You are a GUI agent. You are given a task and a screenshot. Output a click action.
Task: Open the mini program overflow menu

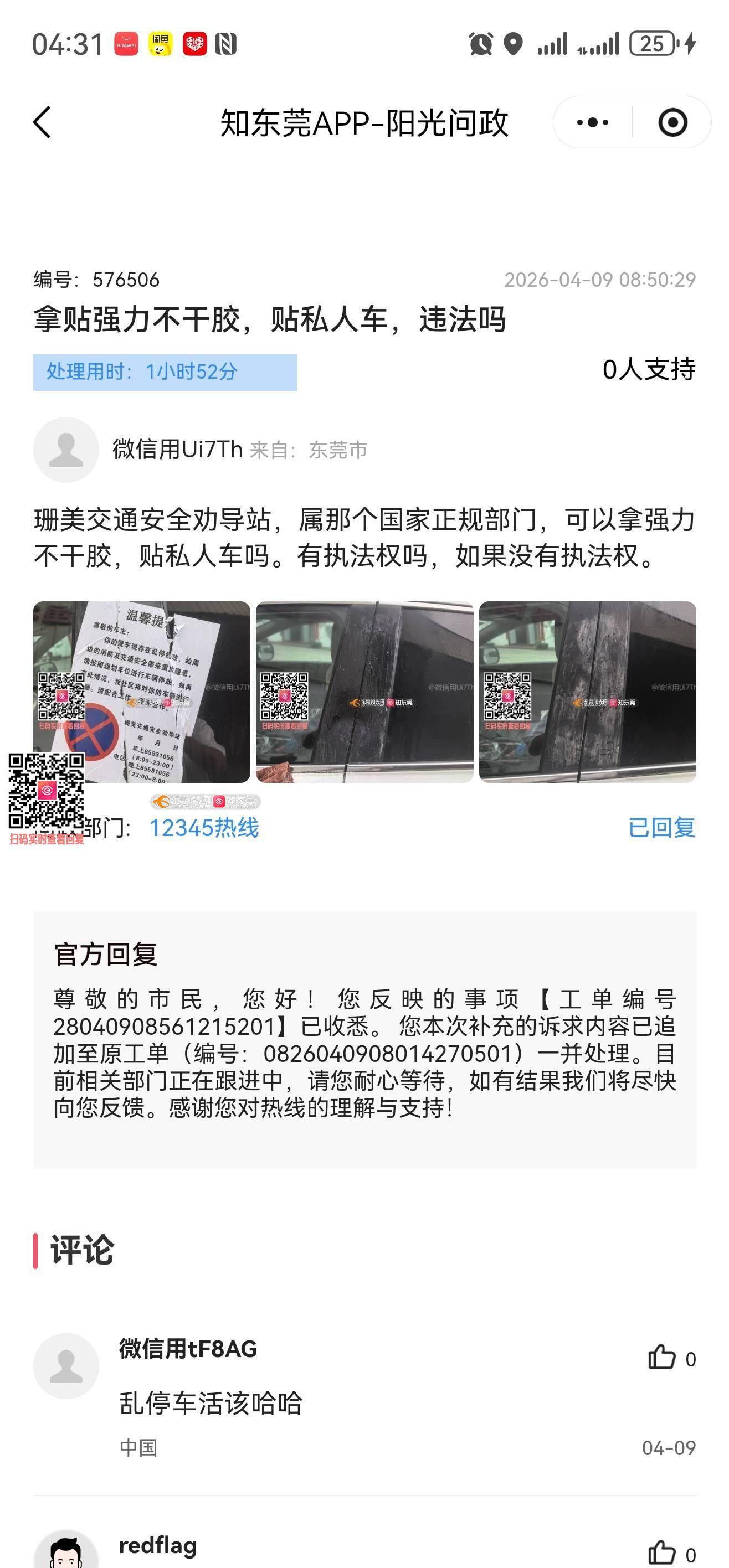pyautogui.click(x=592, y=122)
